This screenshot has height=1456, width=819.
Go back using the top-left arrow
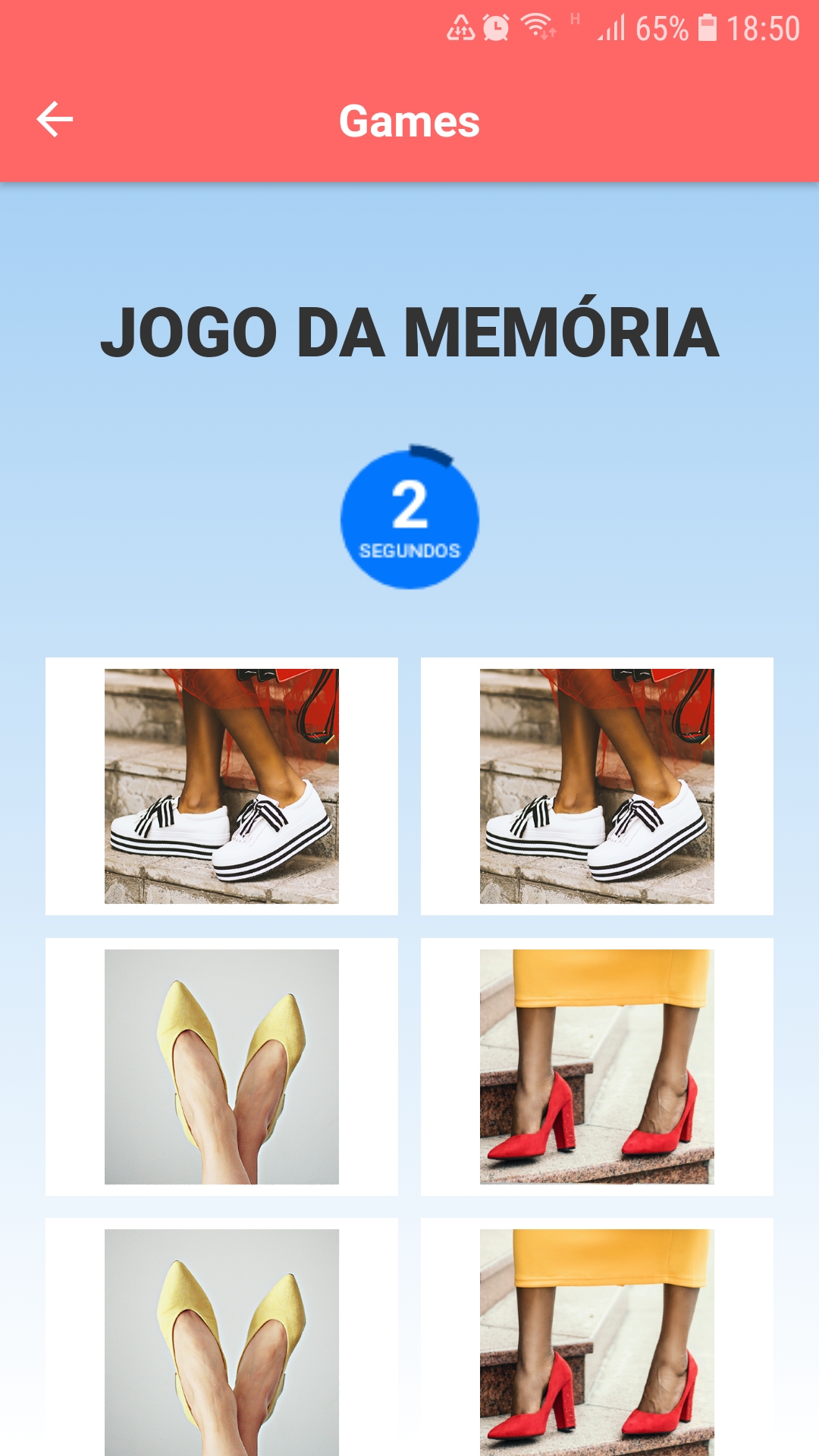[55, 120]
